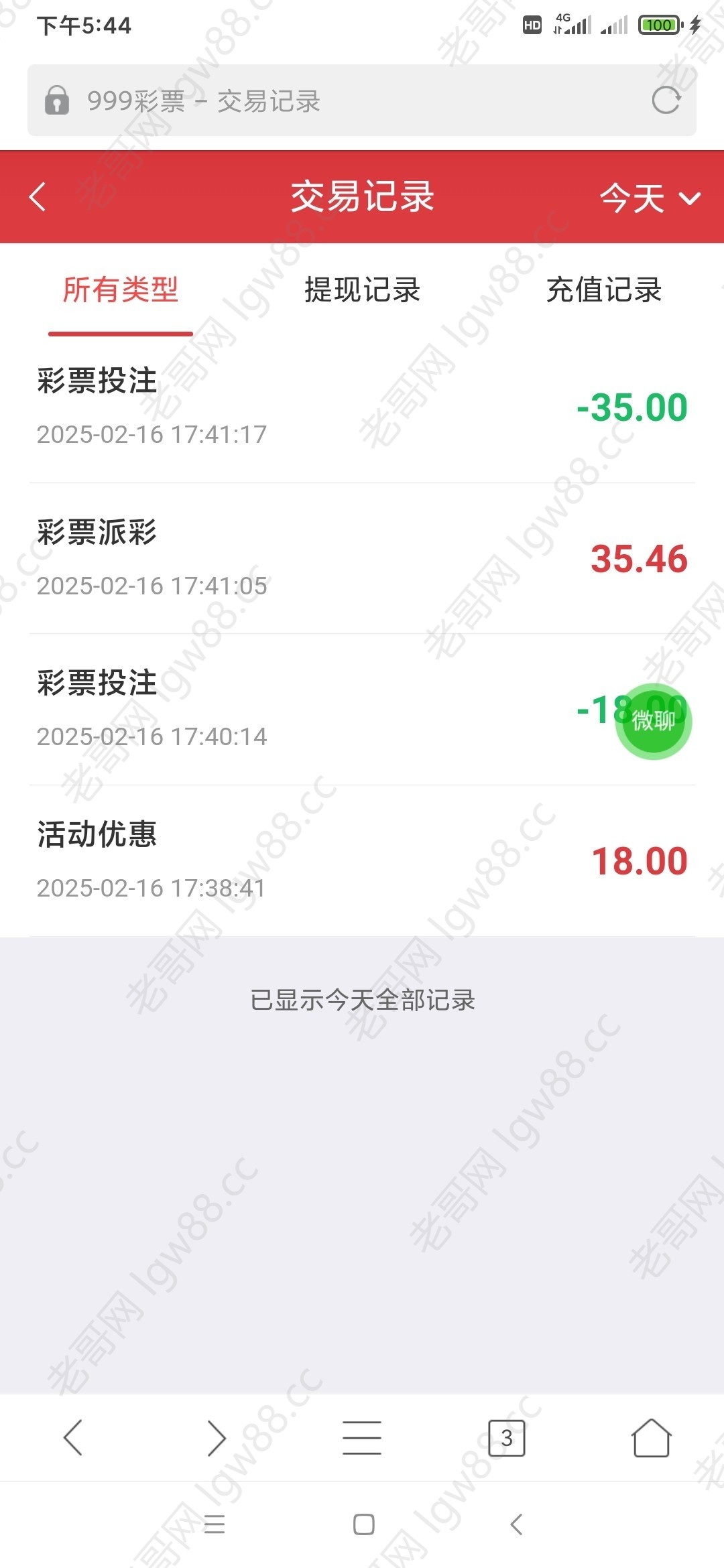Open the 今天 date filter dropdown
This screenshot has height=1568, width=724.
pyautogui.click(x=650, y=198)
